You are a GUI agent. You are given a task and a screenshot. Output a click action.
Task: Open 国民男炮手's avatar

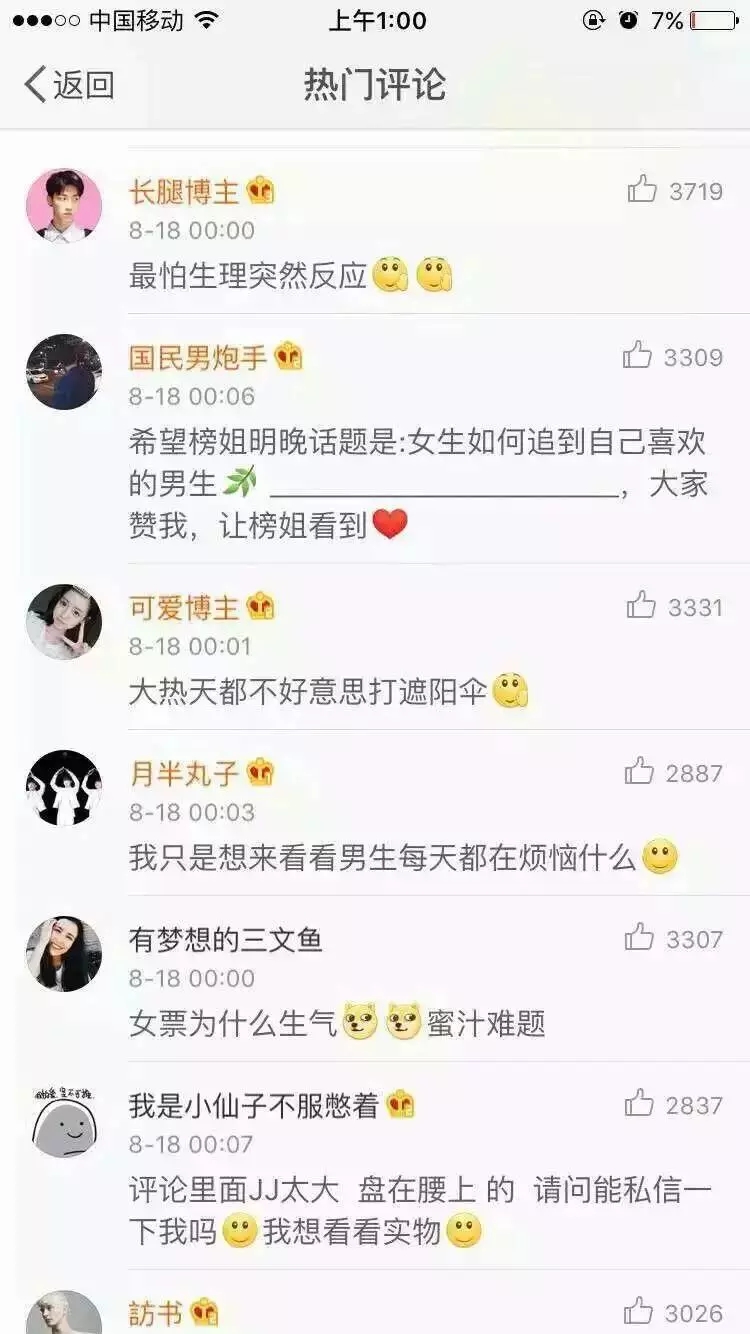pyautogui.click(x=64, y=372)
